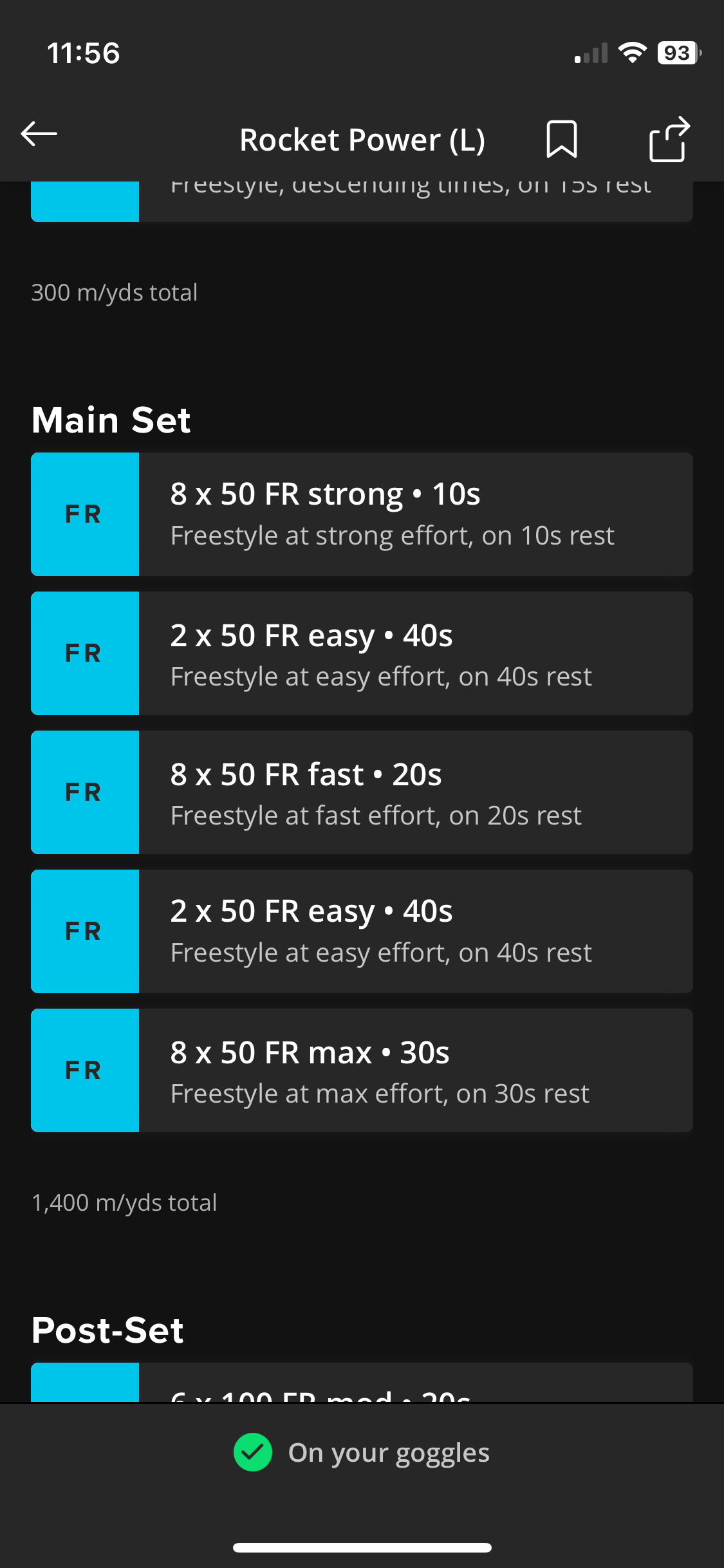Tap the On your goggles button

tap(362, 1453)
